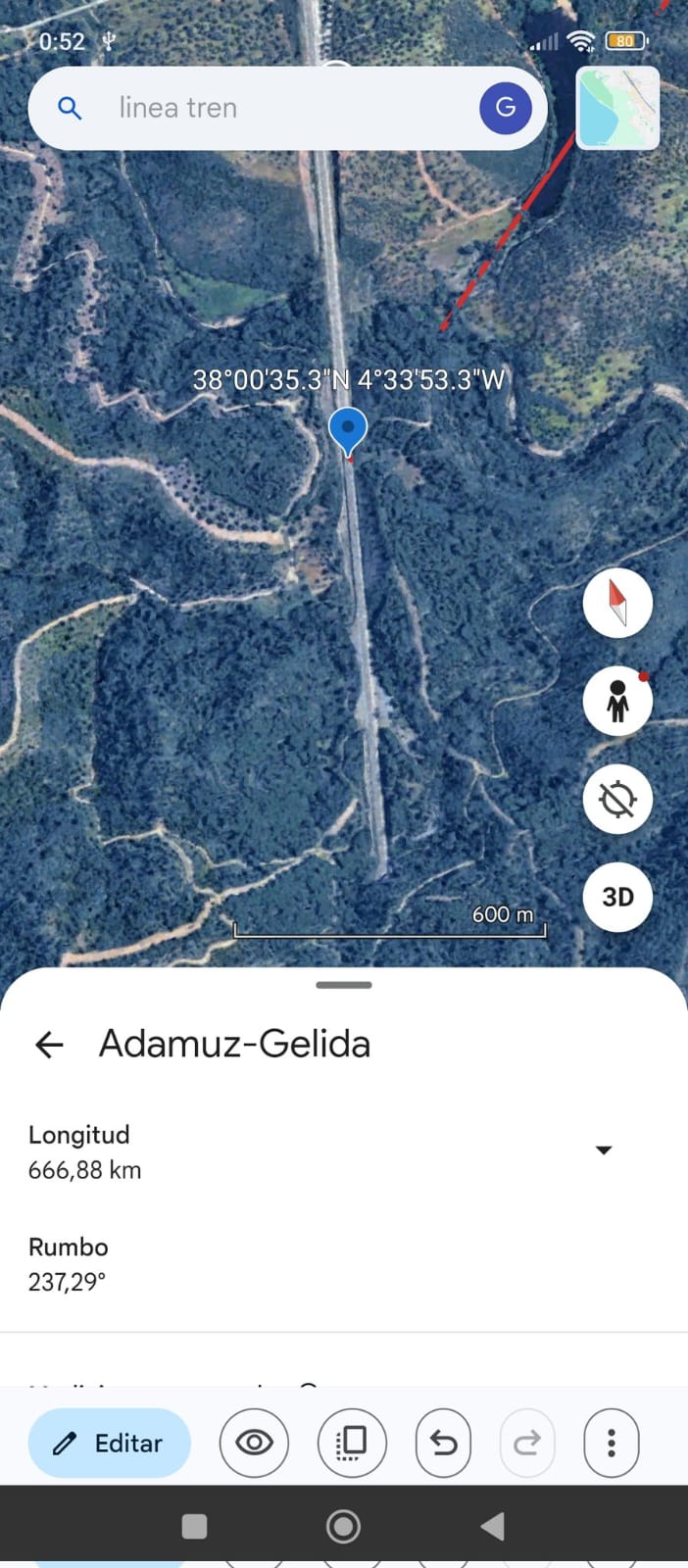Tap the my location crosshair button
Screen dimensions: 688x1568
(617, 799)
